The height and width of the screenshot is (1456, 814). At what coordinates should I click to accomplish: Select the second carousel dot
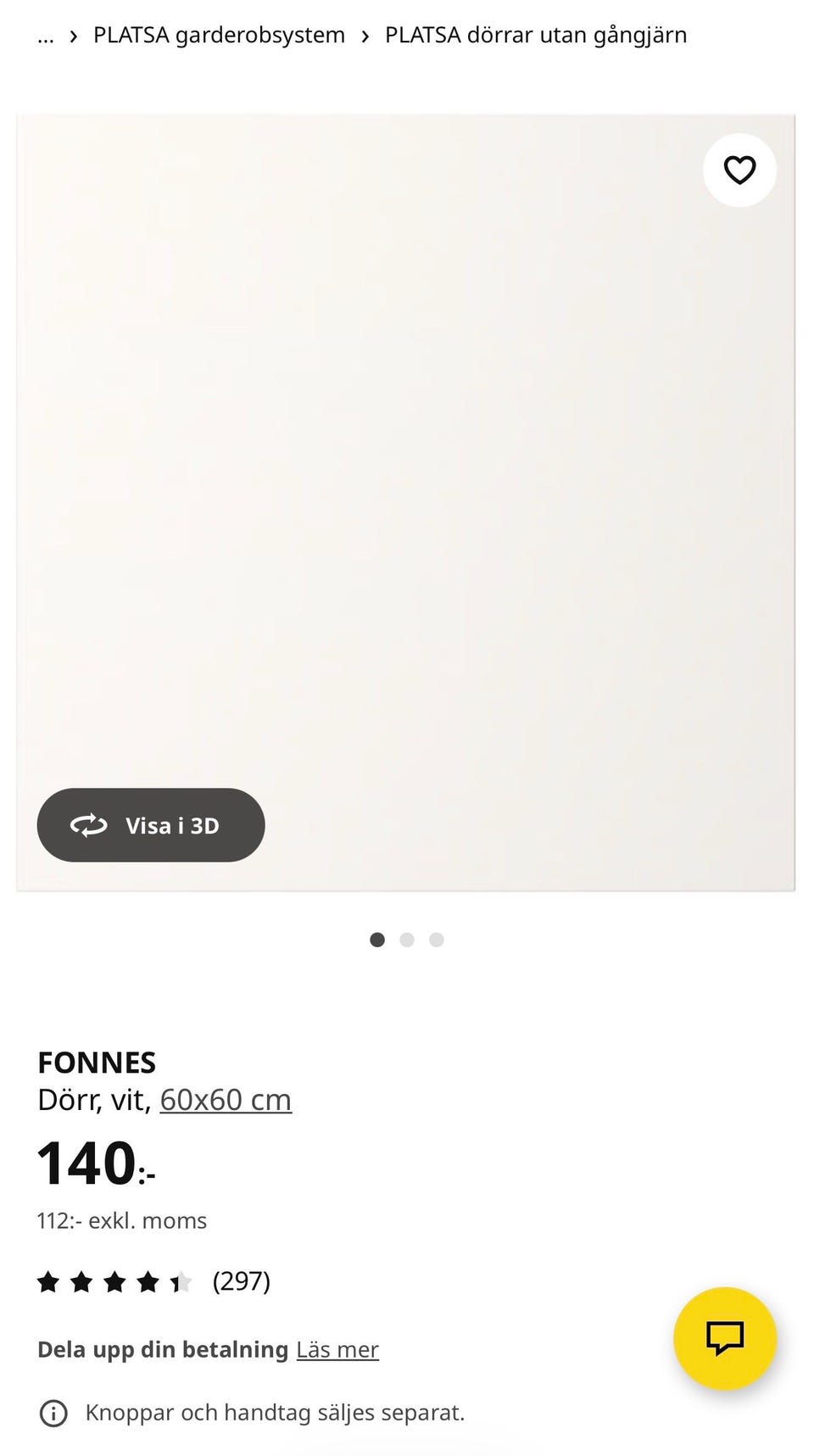pos(407,940)
